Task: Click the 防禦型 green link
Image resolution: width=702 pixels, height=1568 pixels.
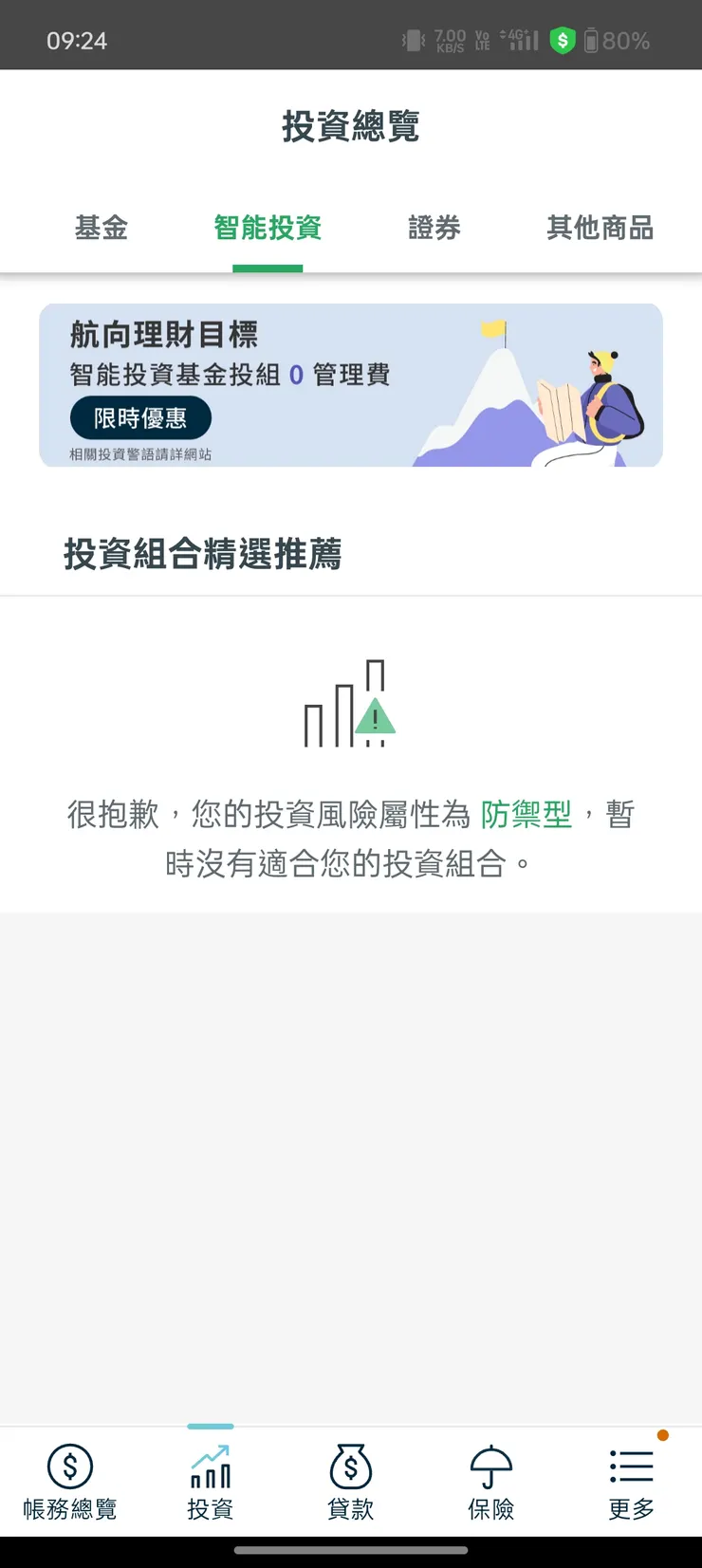Action: [x=526, y=814]
